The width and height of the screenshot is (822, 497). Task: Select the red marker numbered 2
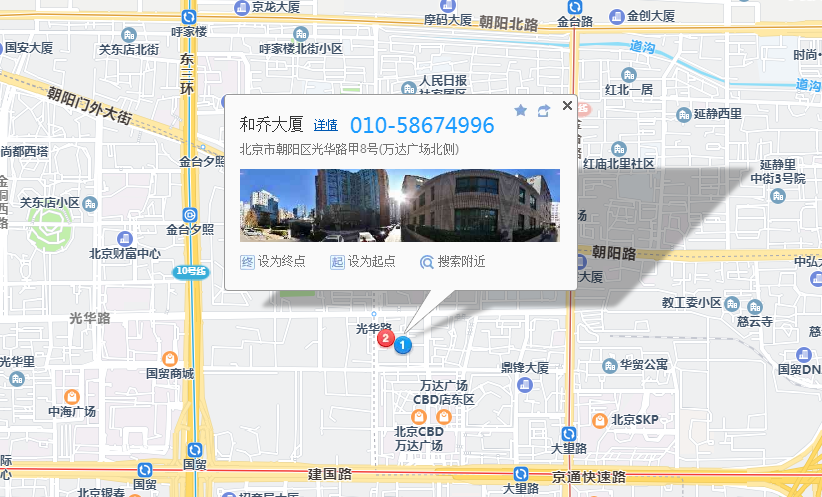(x=385, y=339)
